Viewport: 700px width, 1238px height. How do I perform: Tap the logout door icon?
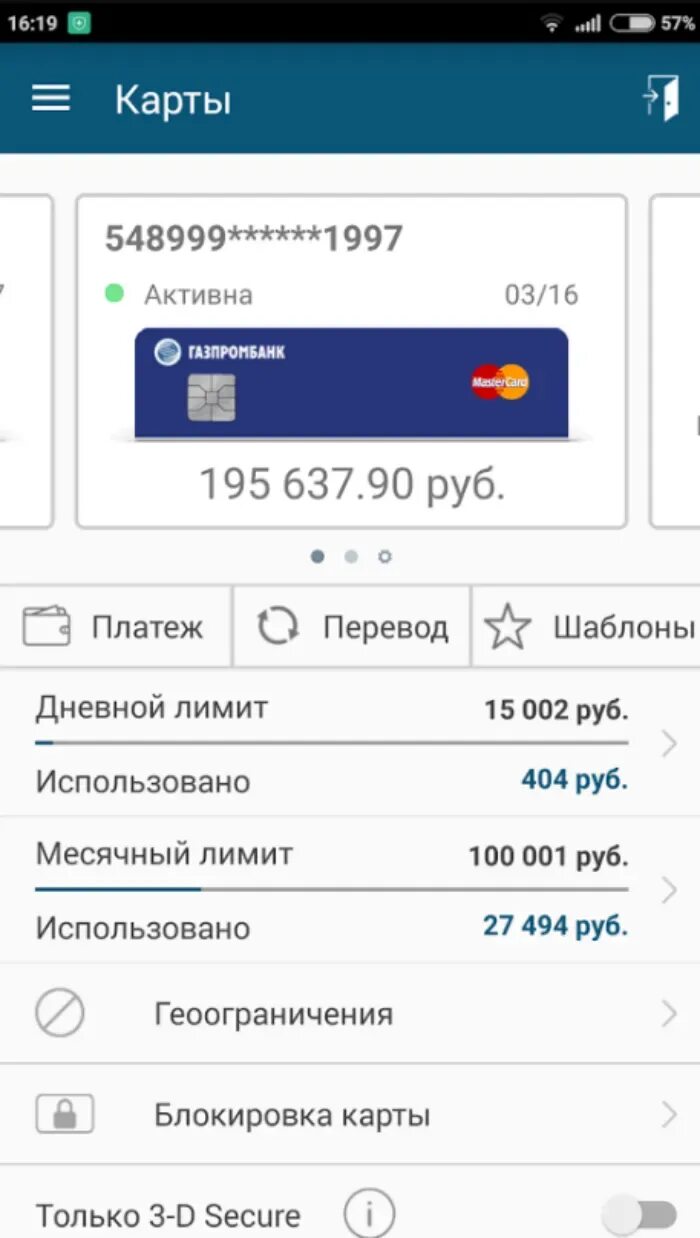click(x=660, y=98)
